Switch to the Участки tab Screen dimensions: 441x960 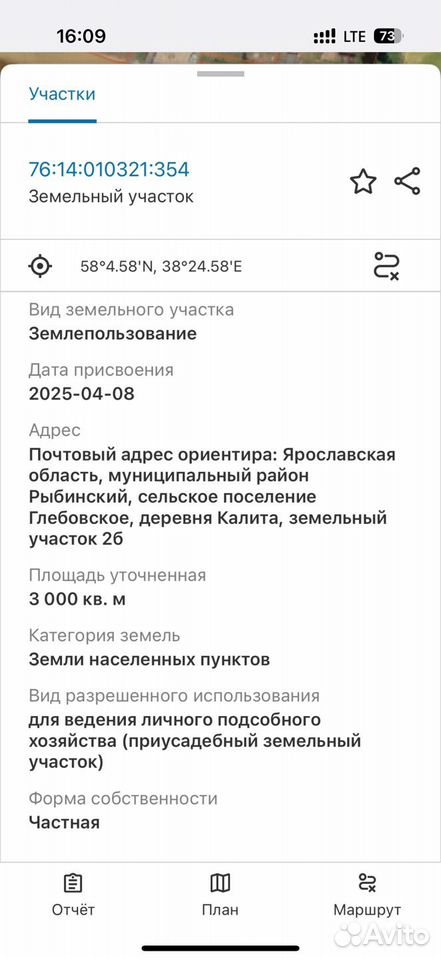(x=62, y=94)
